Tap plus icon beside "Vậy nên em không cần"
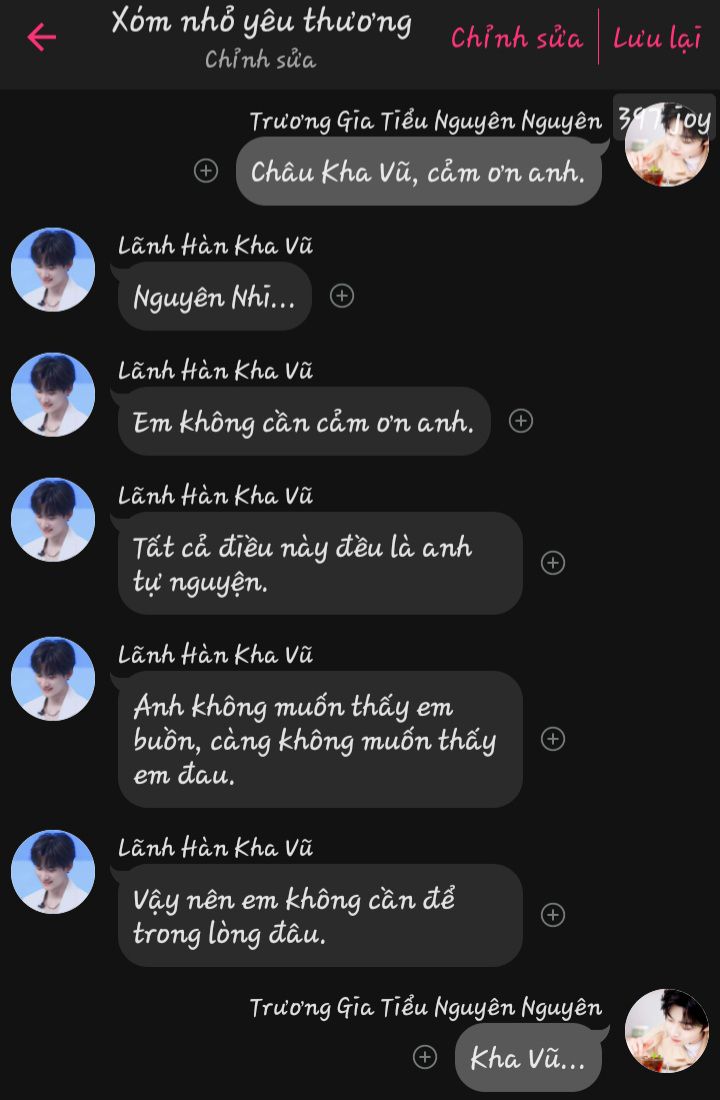Viewport: 720px width, 1100px height. (552, 915)
